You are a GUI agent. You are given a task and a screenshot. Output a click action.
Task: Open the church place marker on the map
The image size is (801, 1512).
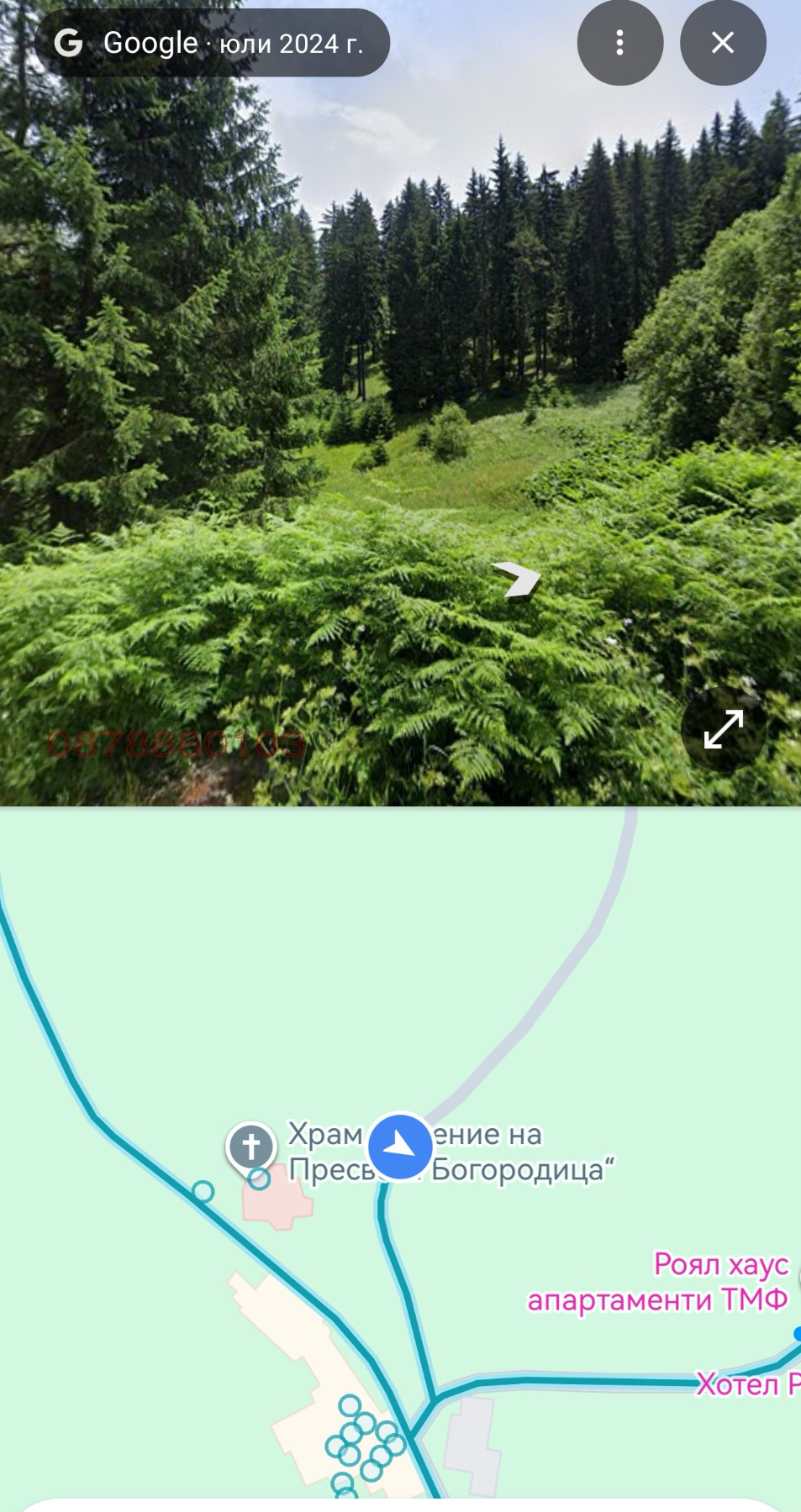pos(251,1146)
